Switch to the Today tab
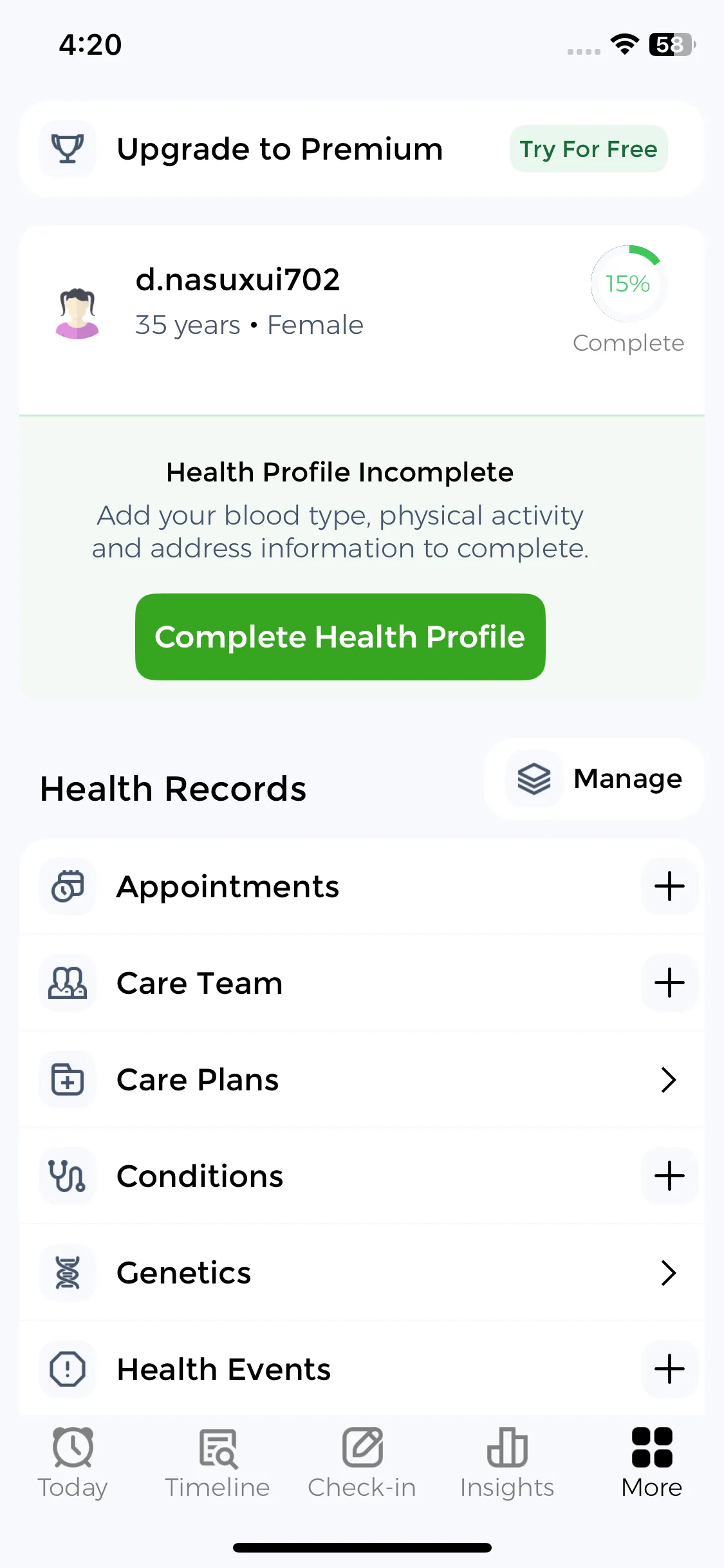724x1568 pixels. (73, 1462)
